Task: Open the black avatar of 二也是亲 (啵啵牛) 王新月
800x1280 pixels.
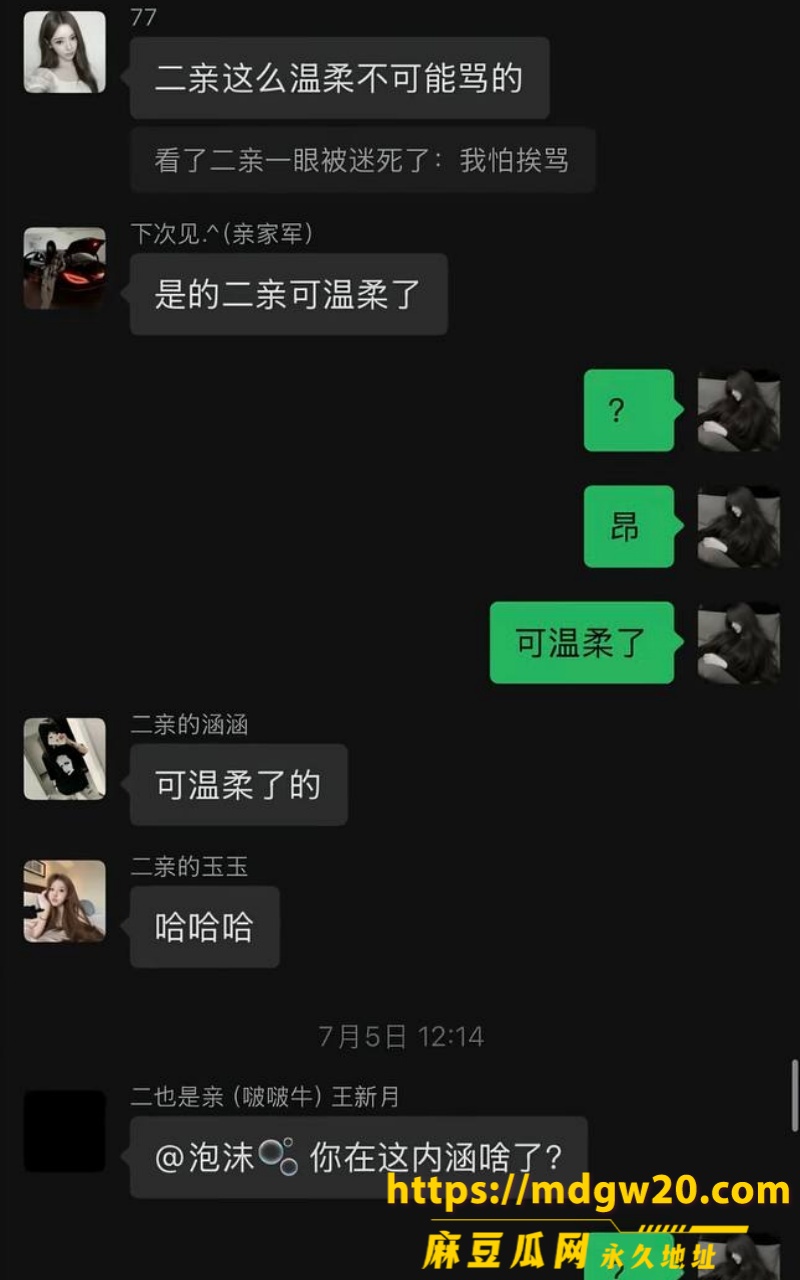Action: [x=64, y=1131]
